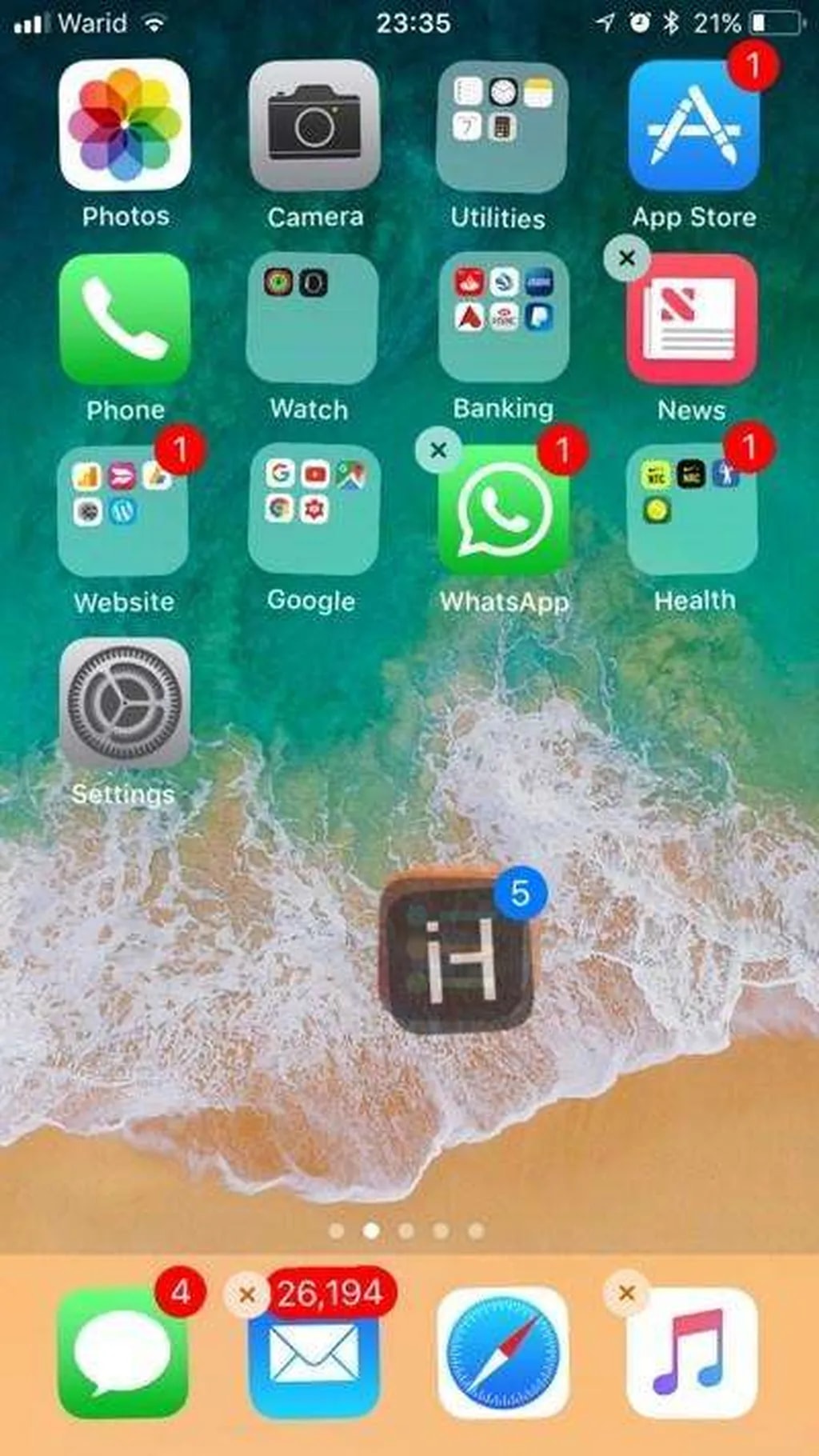Screen dimensions: 819x1456
Task: Open the Utilities folder
Action: coord(502,126)
